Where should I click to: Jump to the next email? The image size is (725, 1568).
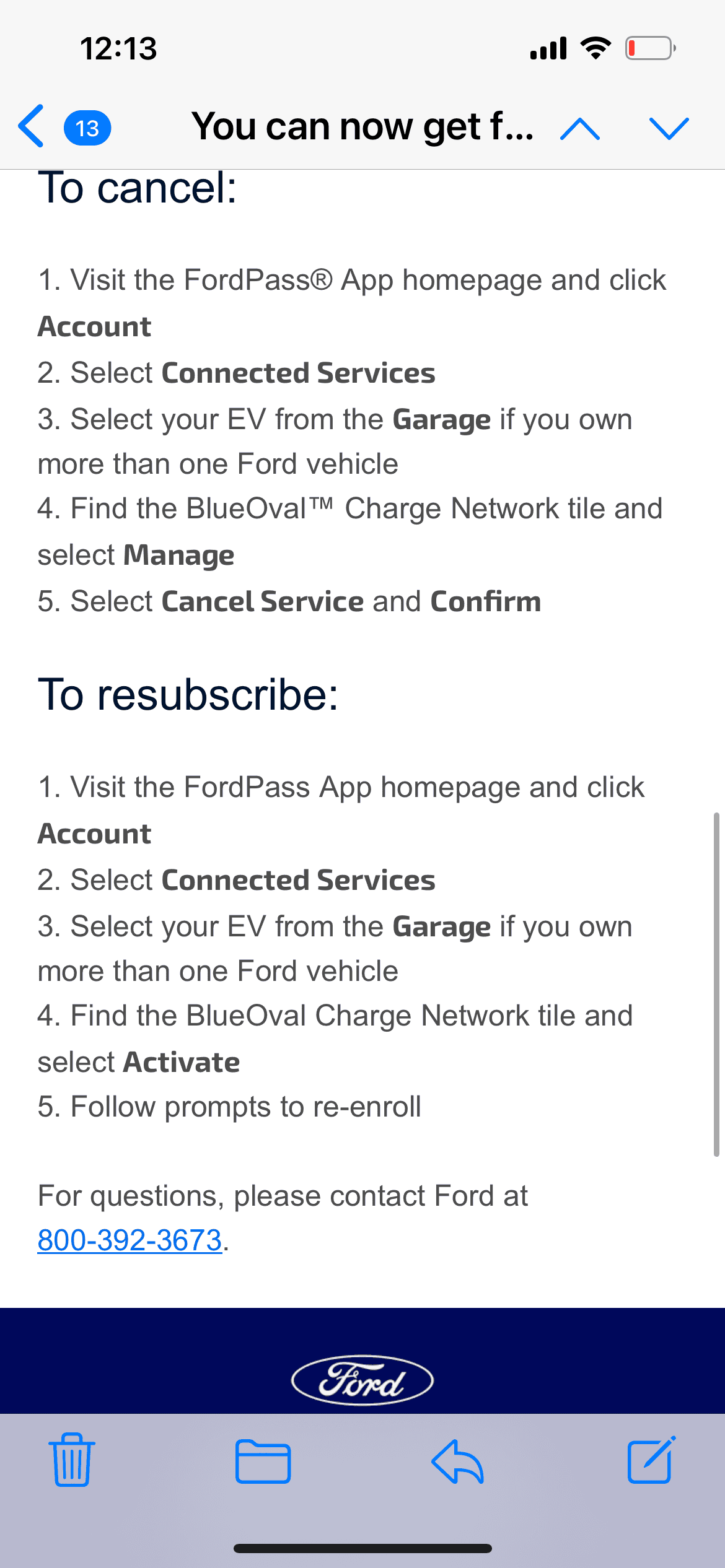tap(669, 129)
